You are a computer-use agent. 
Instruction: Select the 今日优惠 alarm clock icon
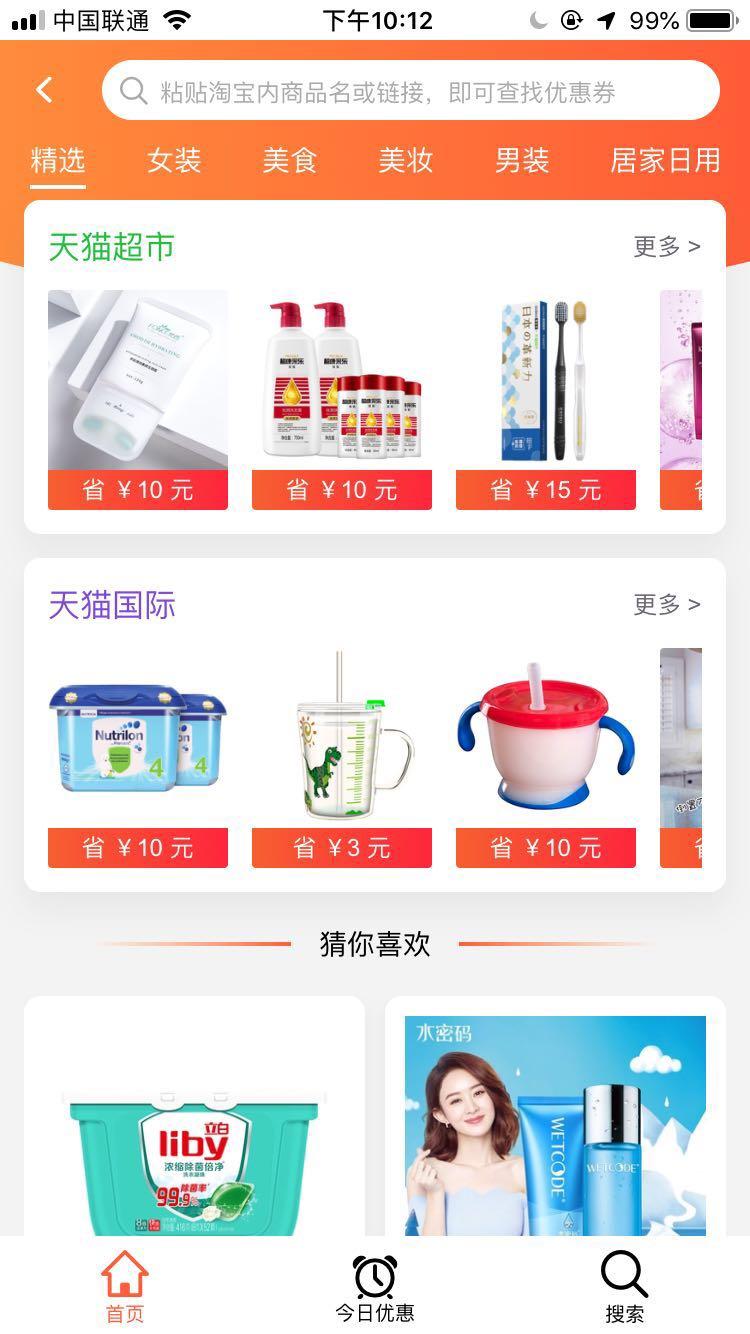coord(373,1278)
